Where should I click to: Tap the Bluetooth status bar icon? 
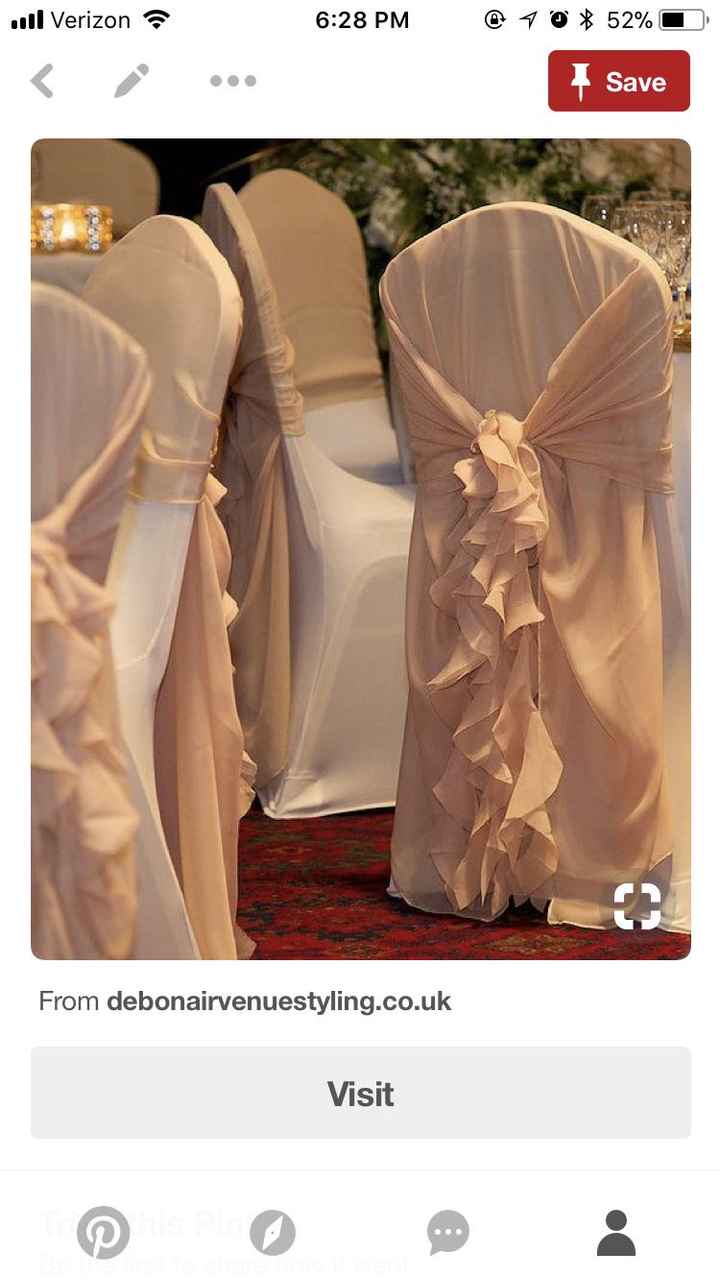click(584, 17)
